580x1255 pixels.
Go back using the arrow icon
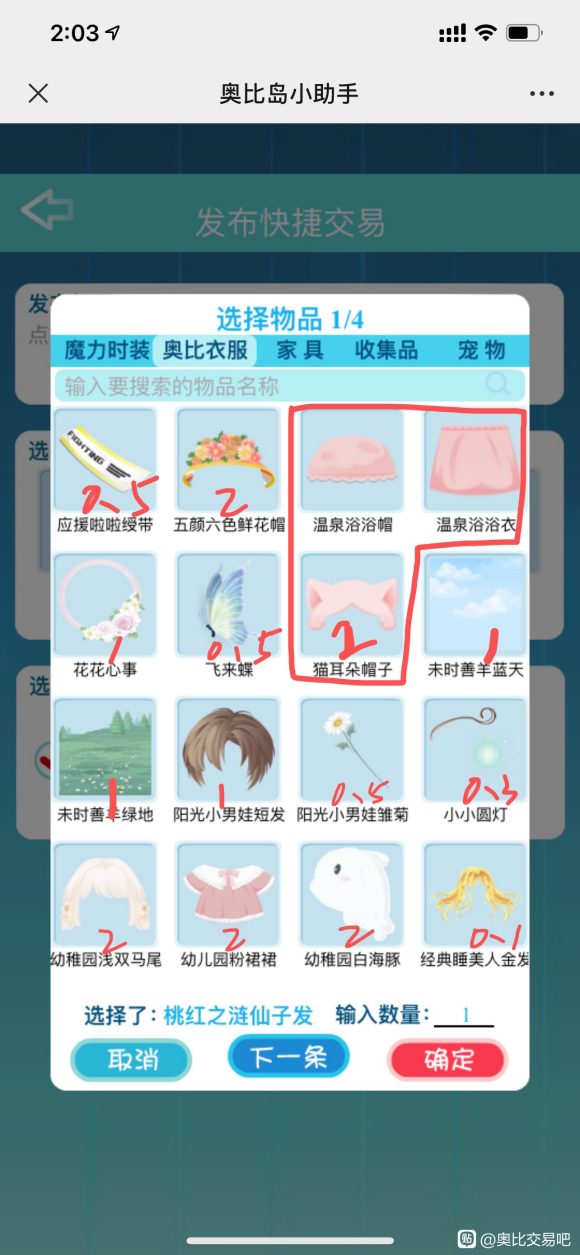[47, 211]
